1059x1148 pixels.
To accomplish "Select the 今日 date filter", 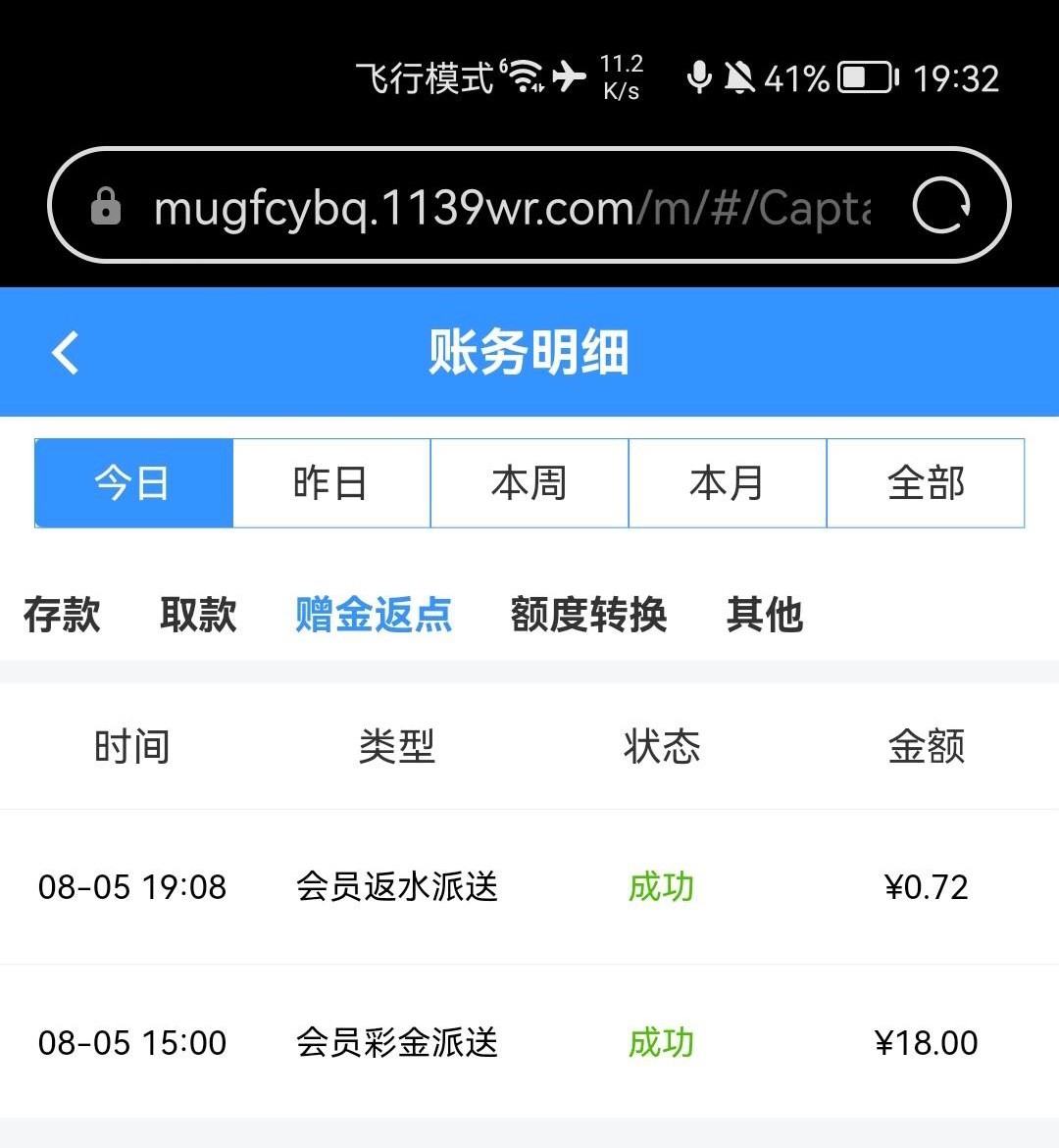I will [133, 483].
